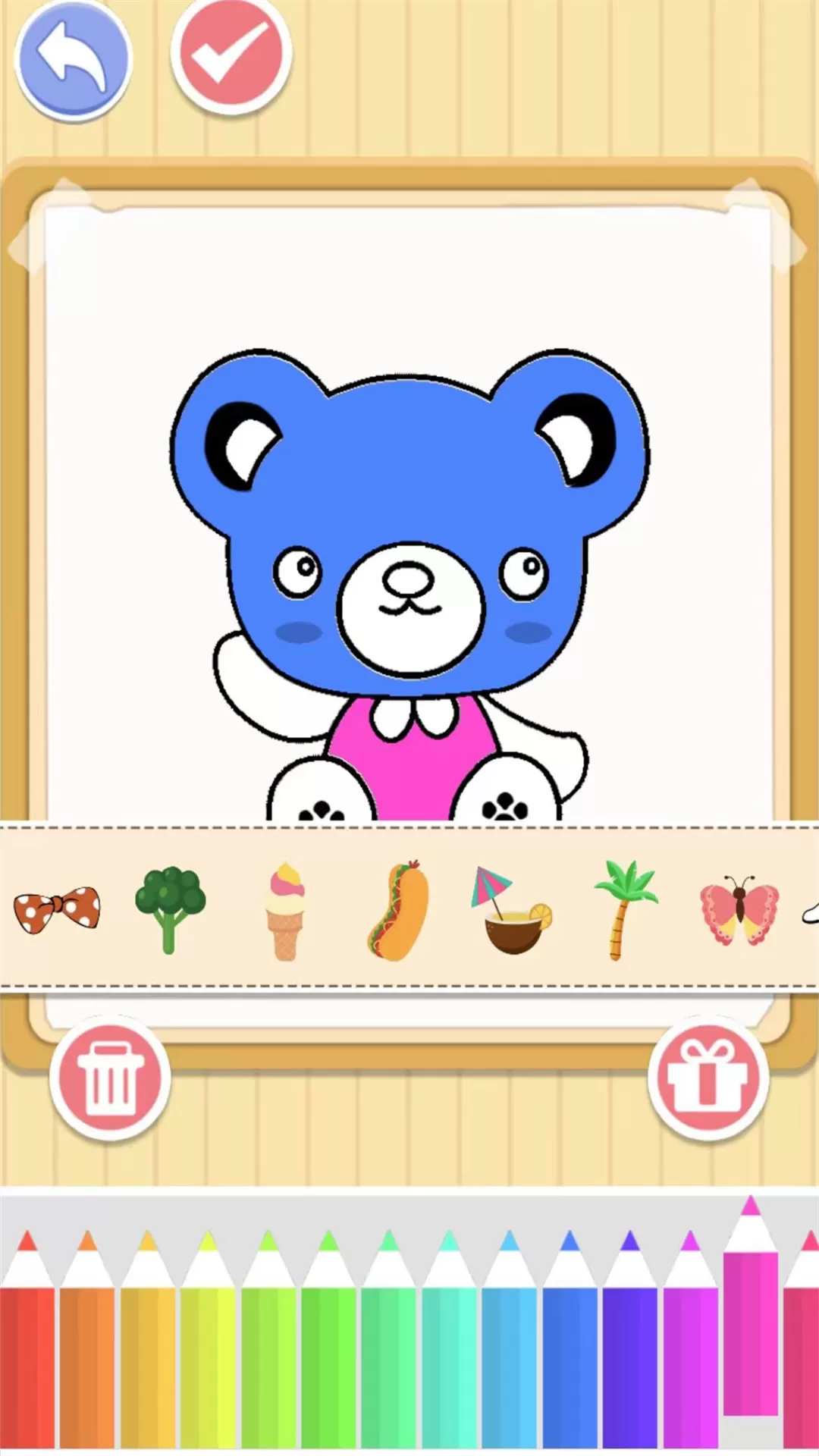Tap the blue back arrow button

[74, 59]
